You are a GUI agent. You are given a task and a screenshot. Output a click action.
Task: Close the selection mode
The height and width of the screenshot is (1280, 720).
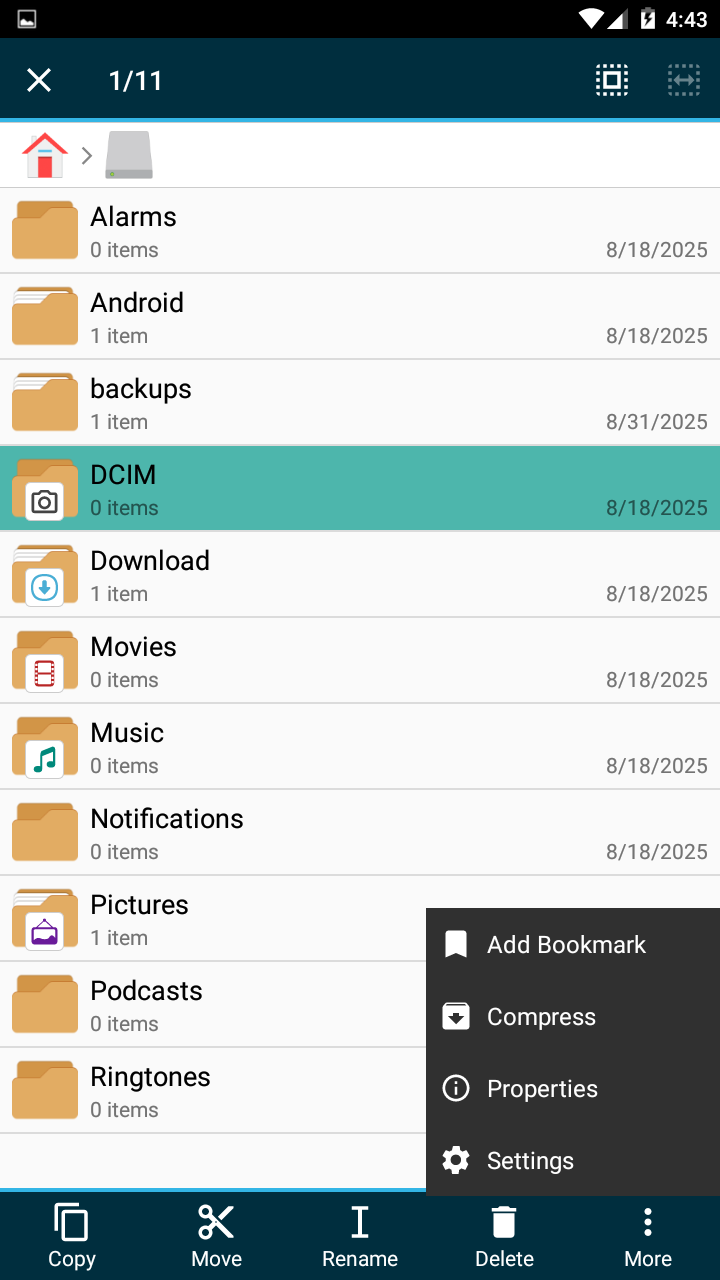pyautogui.click(x=39, y=80)
